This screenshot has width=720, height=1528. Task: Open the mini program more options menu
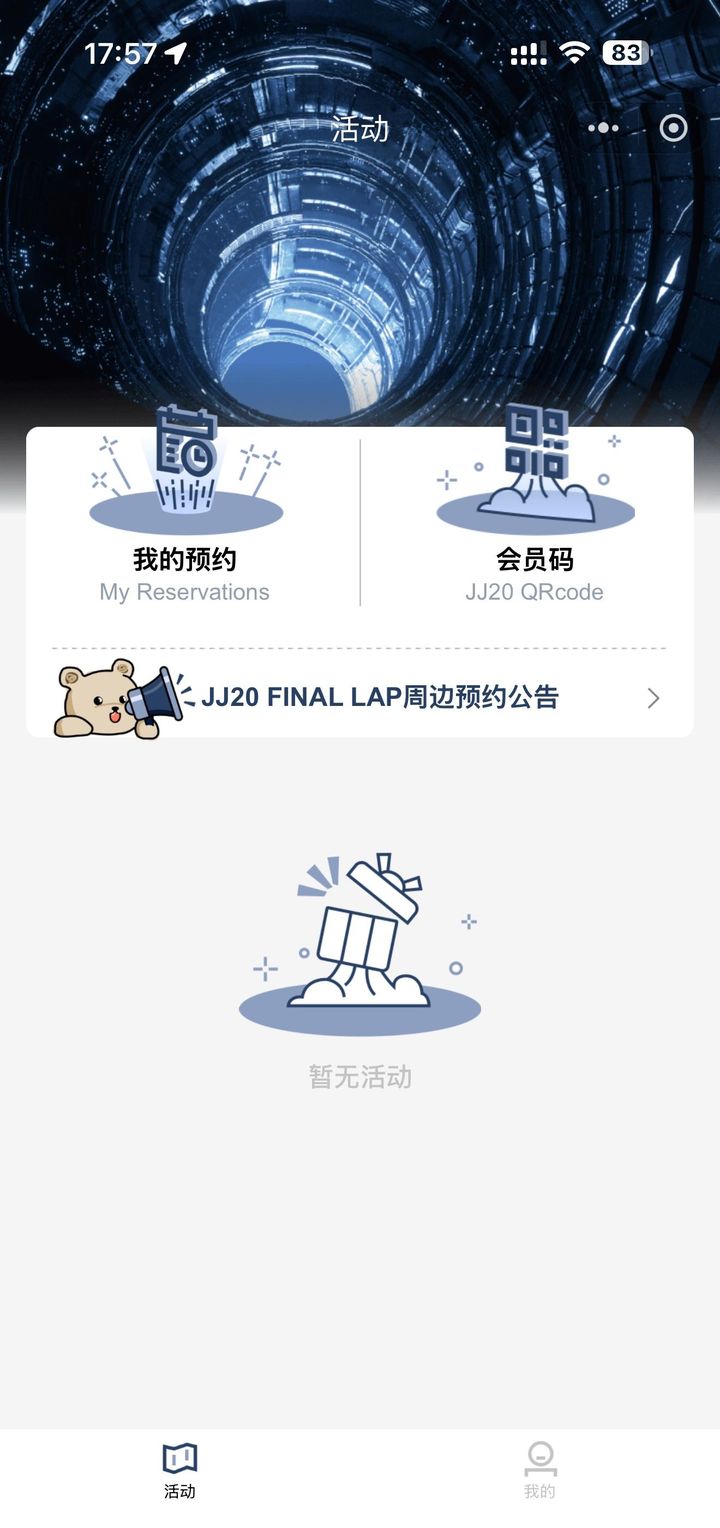[603, 128]
